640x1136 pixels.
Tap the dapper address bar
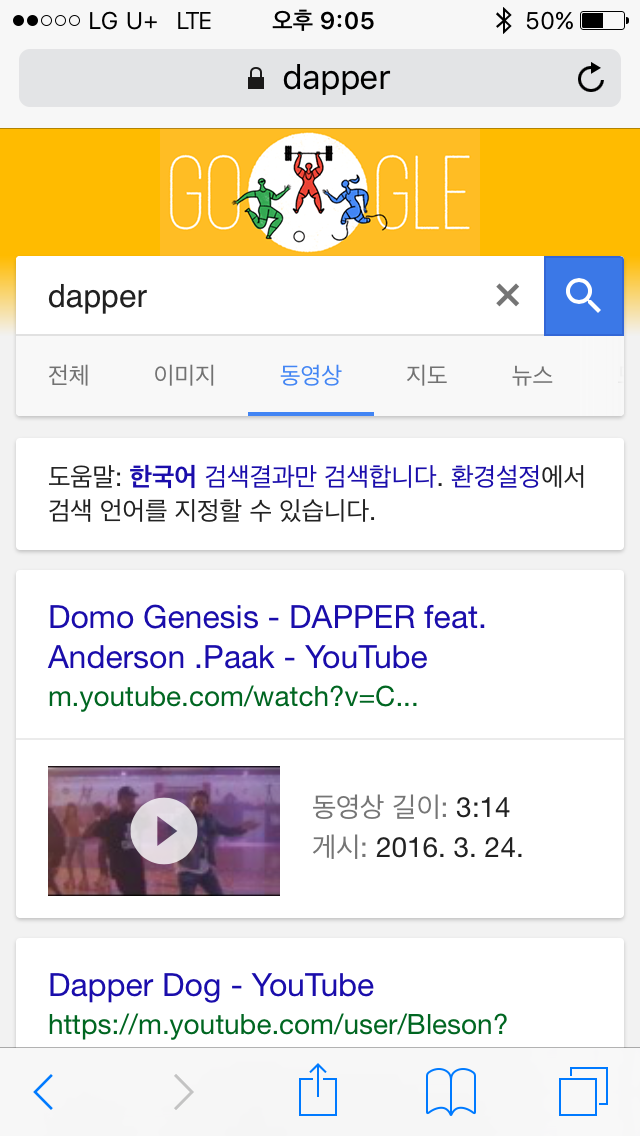[x=320, y=78]
